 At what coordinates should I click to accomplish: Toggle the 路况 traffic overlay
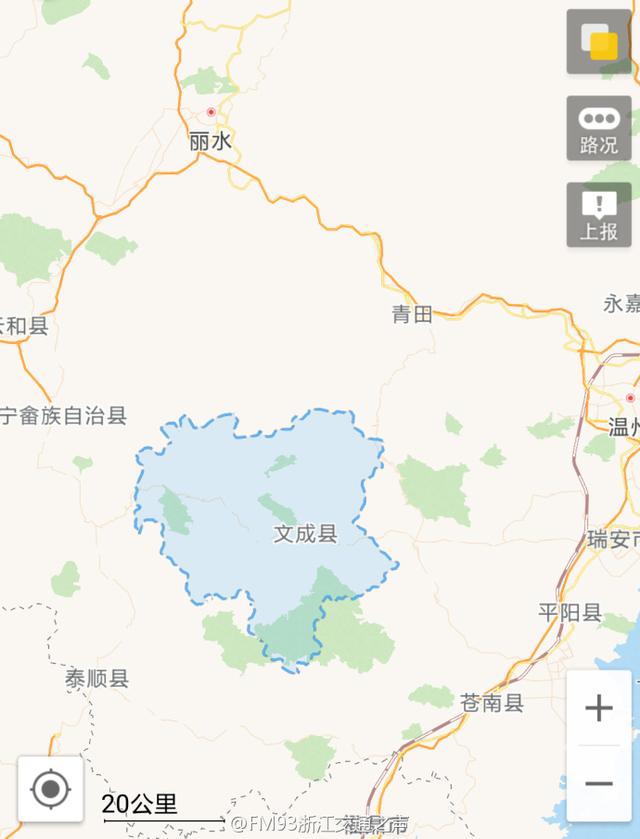(x=599, y=128)
